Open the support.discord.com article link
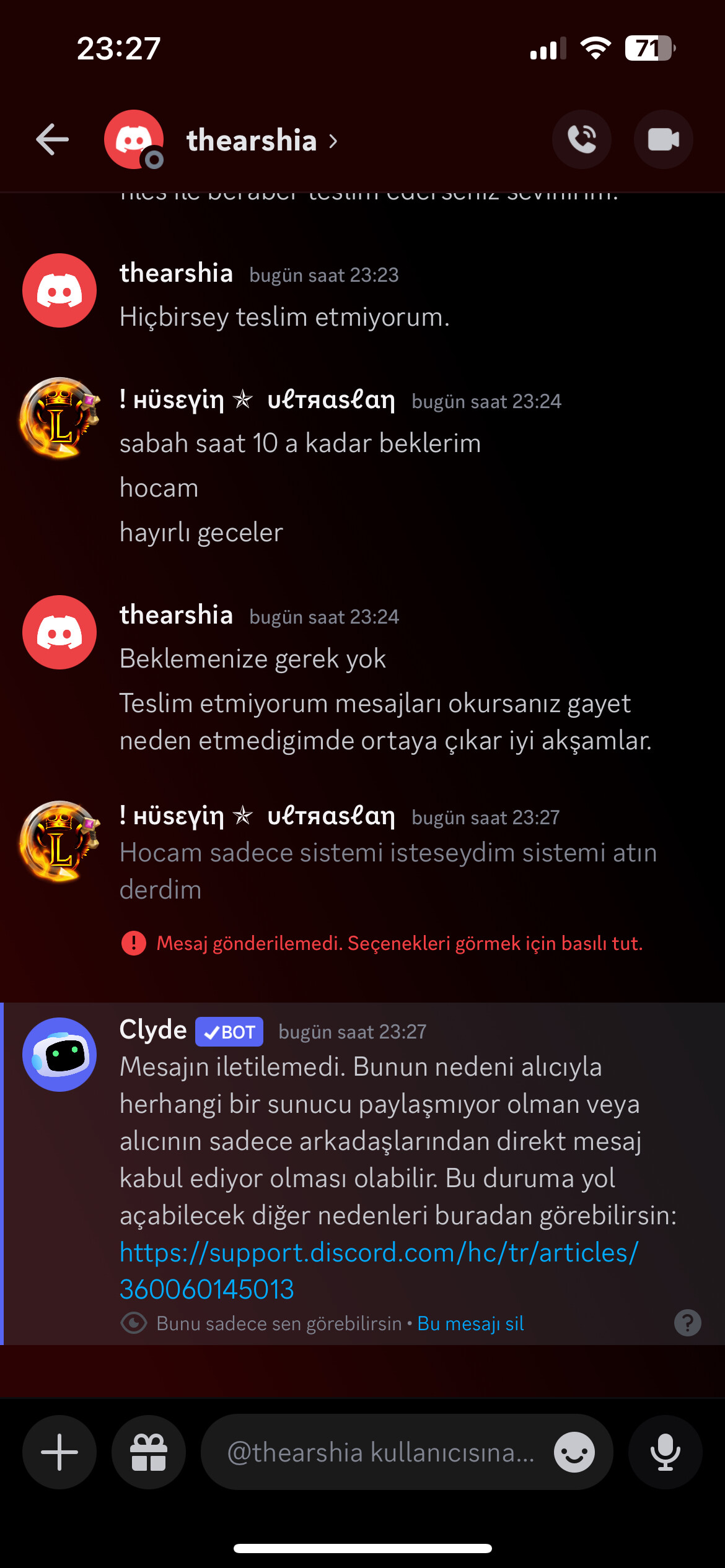The width and height of the screenshot is (725, 1568). click(379, 1270)
